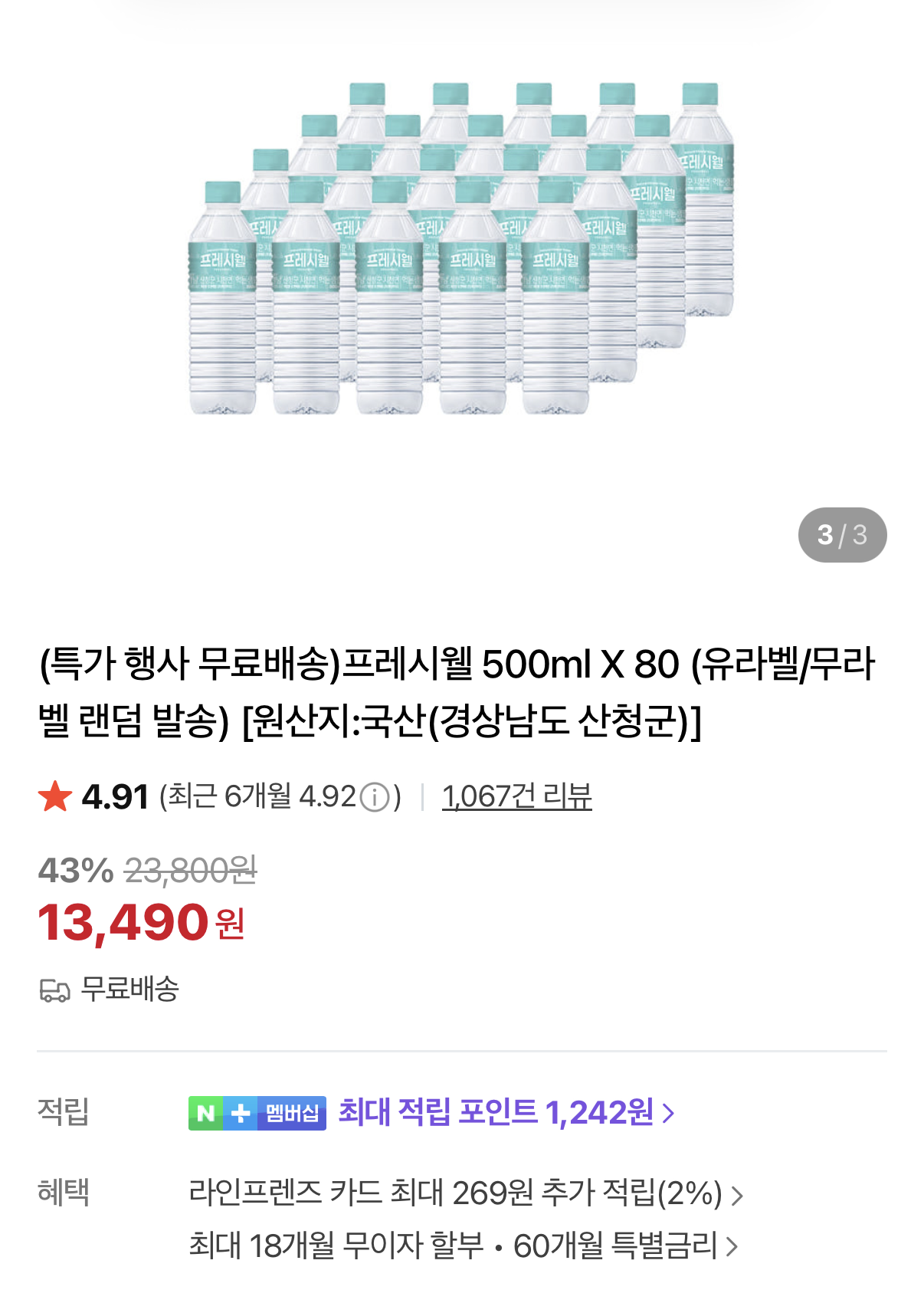Click the 4.91 rating score

click(113, 797)
